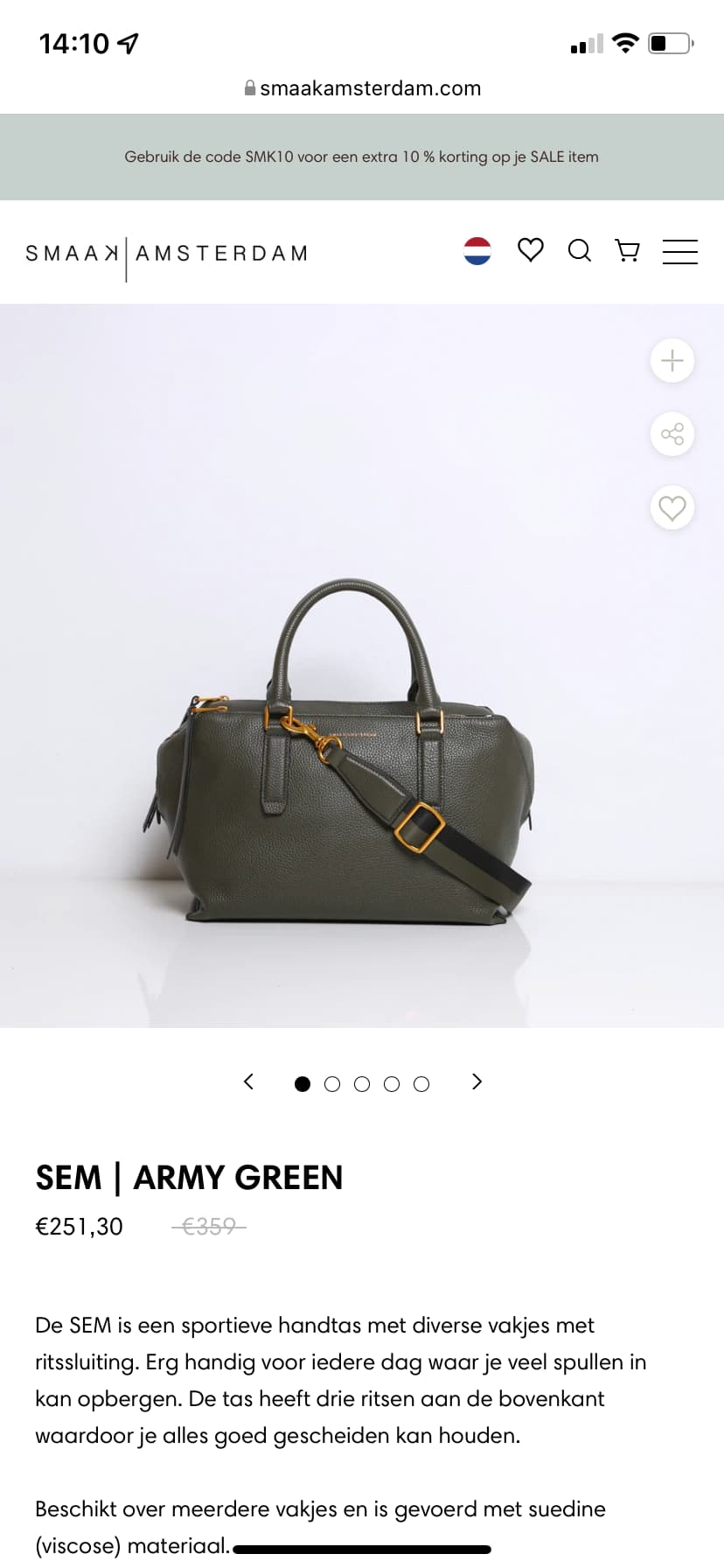Add SEM bag to favorites
Image resolution: width=724 pixels, height=1568 pixels.
click(x=672, y=507)
